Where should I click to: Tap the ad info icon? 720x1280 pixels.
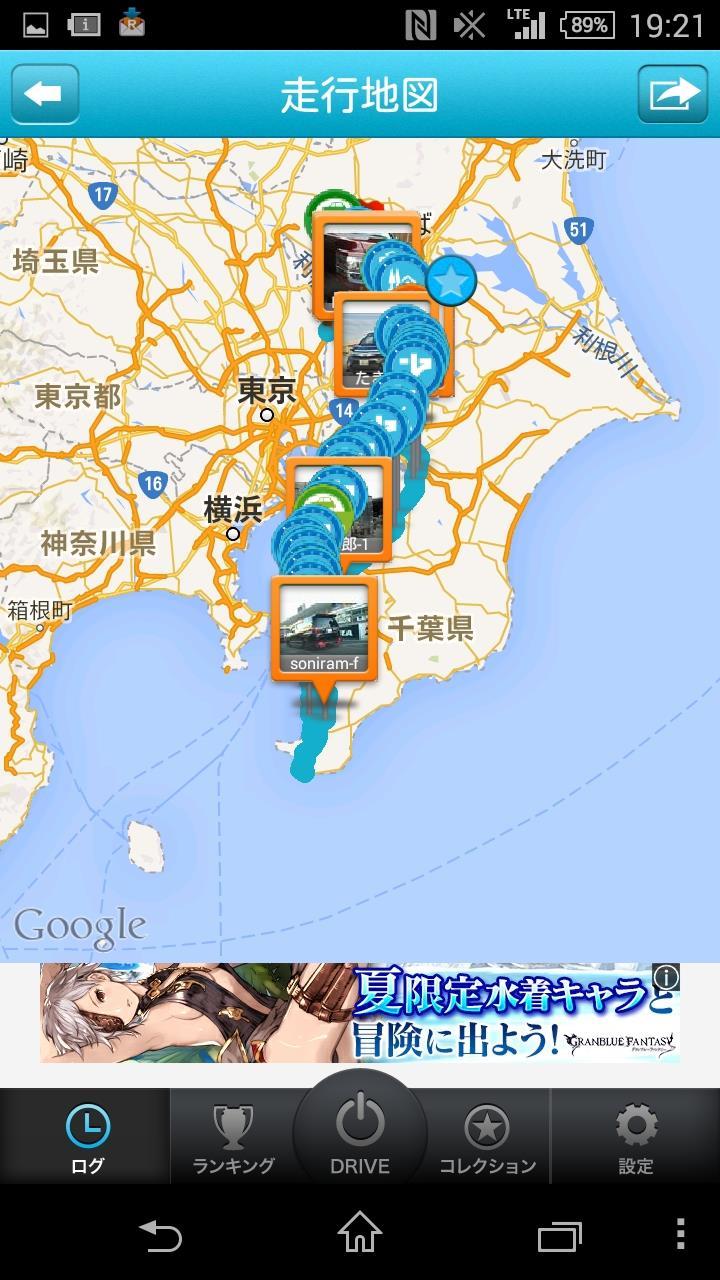point(666,976)
